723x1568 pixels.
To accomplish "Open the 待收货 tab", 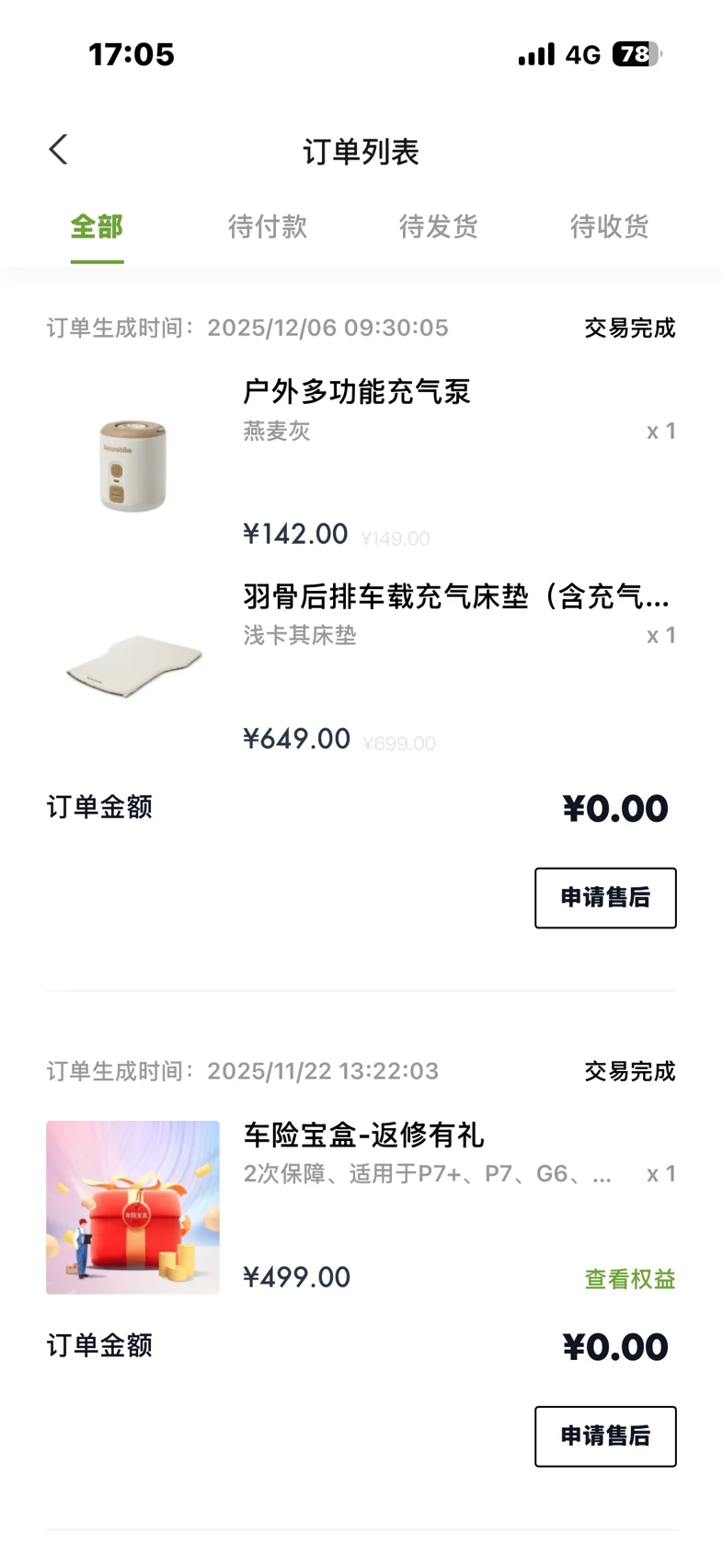I will click(x=610, y=226).
